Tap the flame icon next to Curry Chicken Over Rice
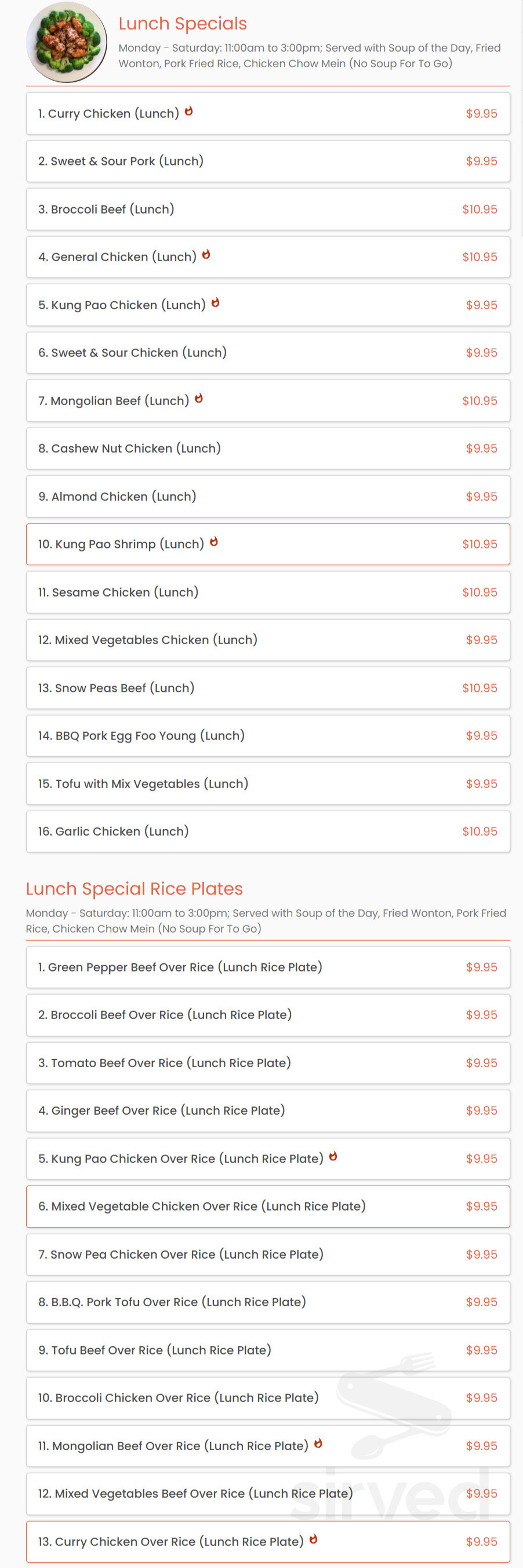523x1568 pixels. click(313, 1540)
